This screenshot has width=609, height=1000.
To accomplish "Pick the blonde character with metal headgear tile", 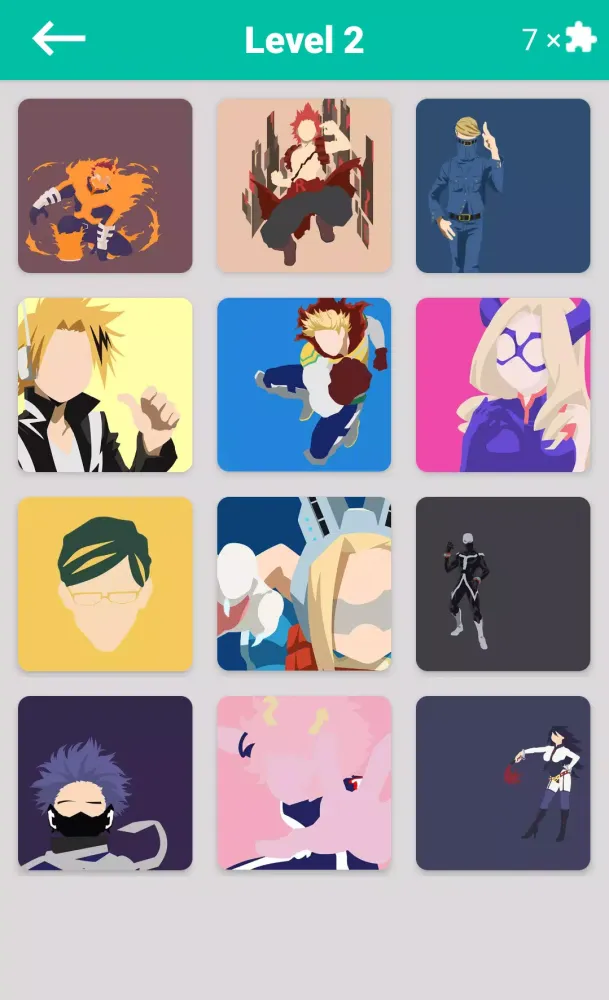I will [x=304, y=584].
